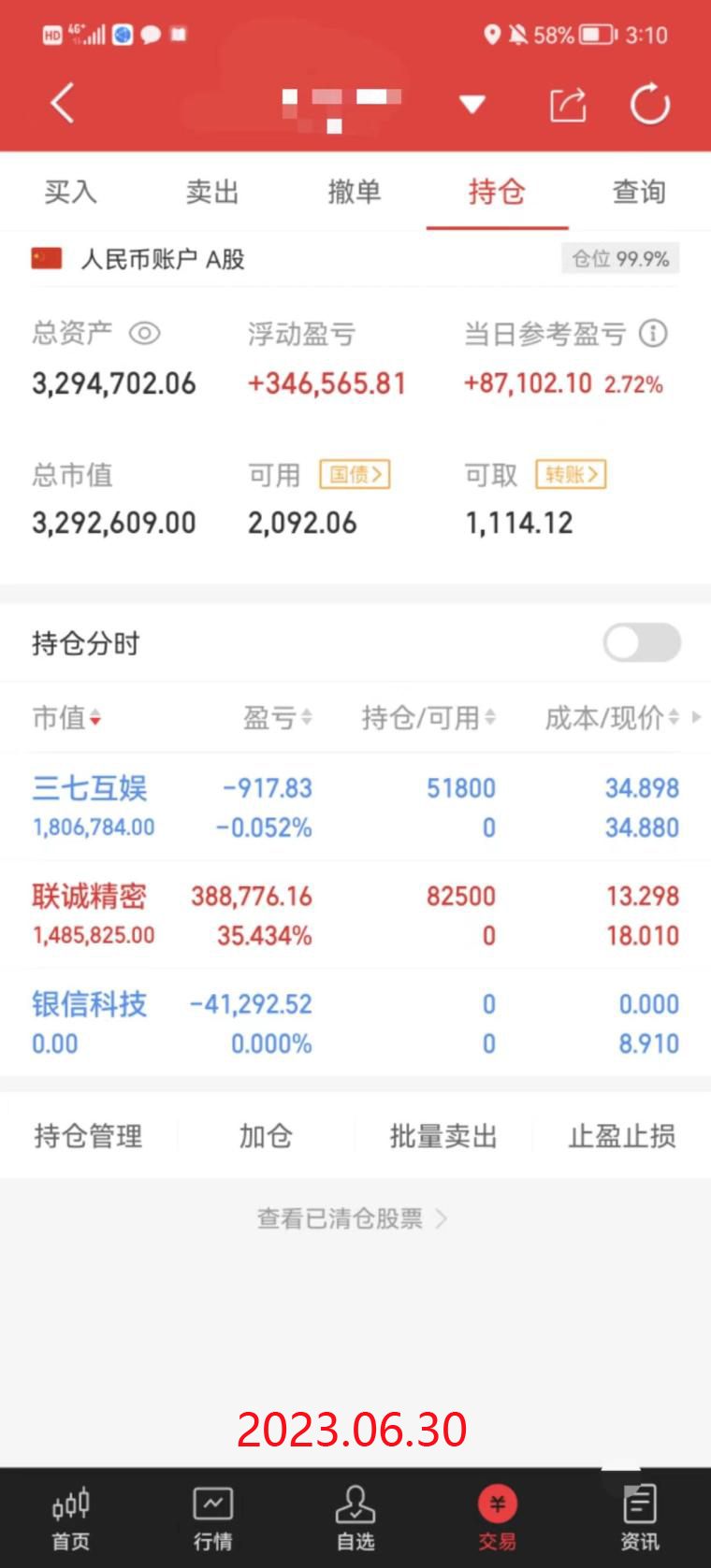
Task: Switch to the 卖出 tab
Action: click(212, 192)
